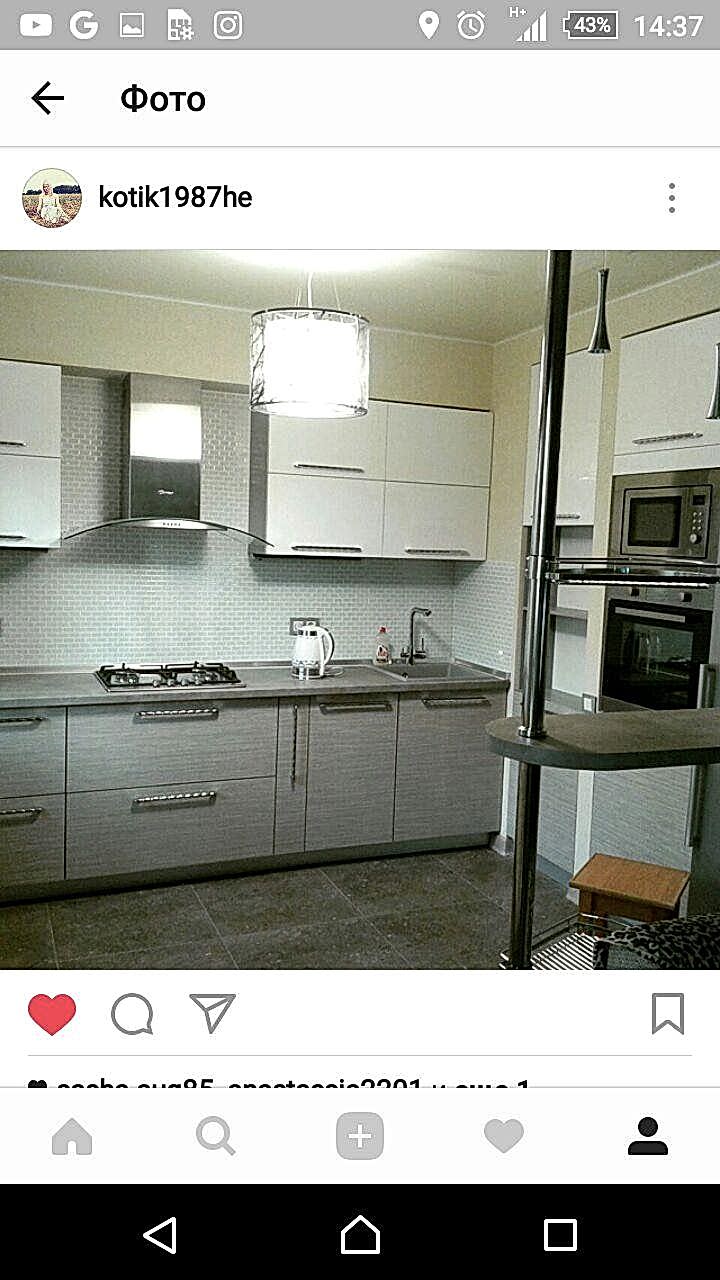Switch to the Search tab
720x1280 pixels.
coord(216,1137)
